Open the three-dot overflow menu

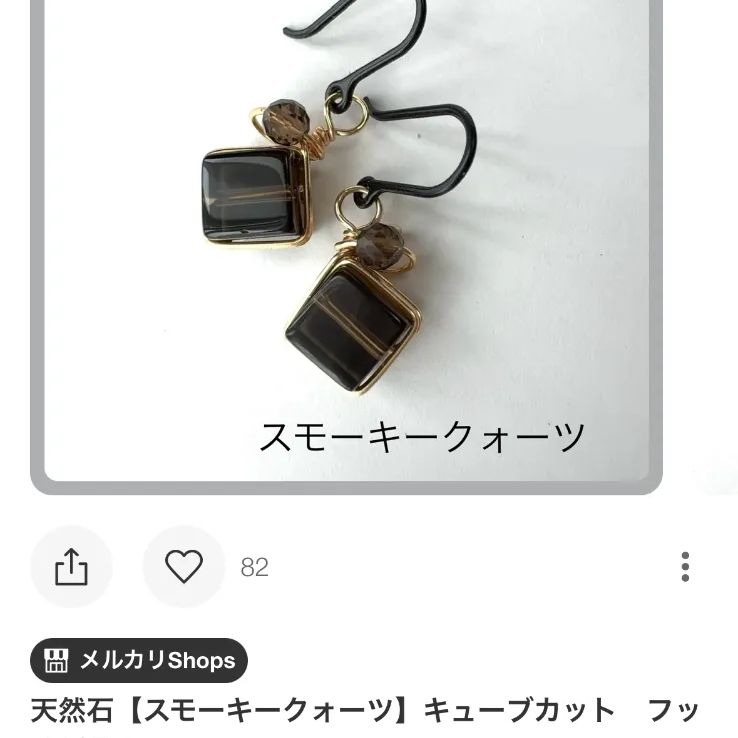(x=684, y=567)
